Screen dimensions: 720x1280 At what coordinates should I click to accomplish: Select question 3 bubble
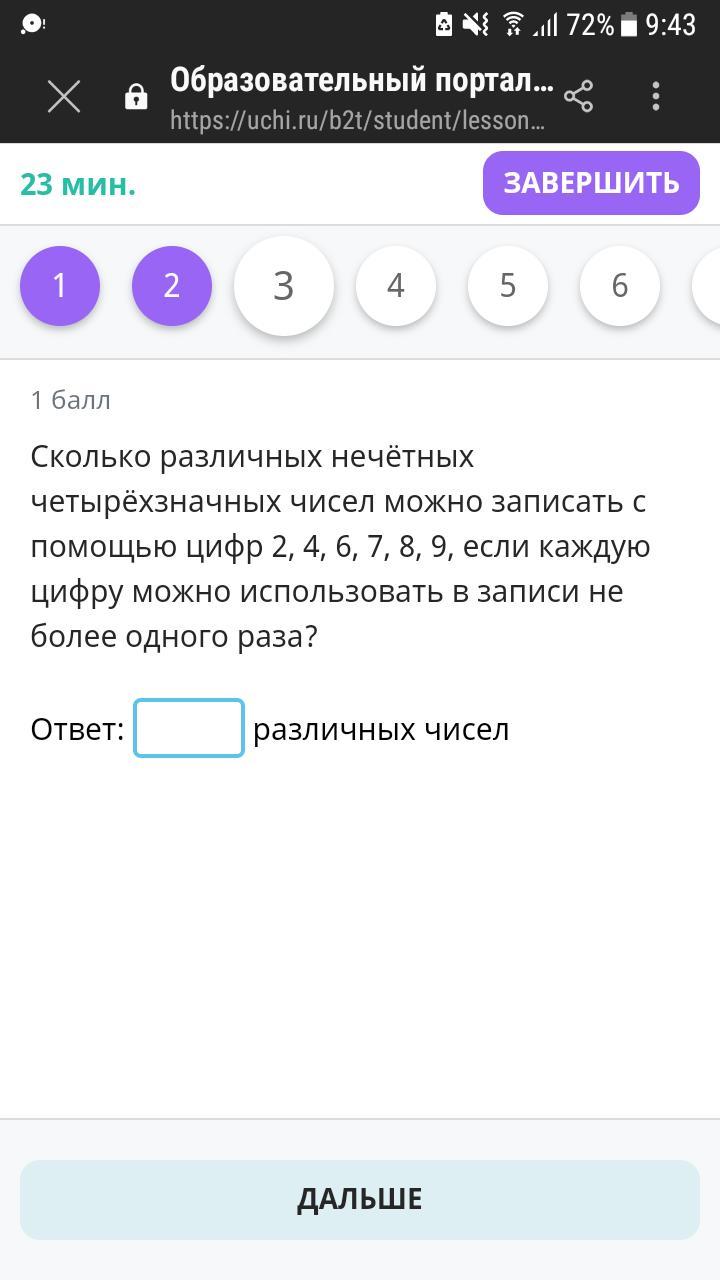point(284,286)
